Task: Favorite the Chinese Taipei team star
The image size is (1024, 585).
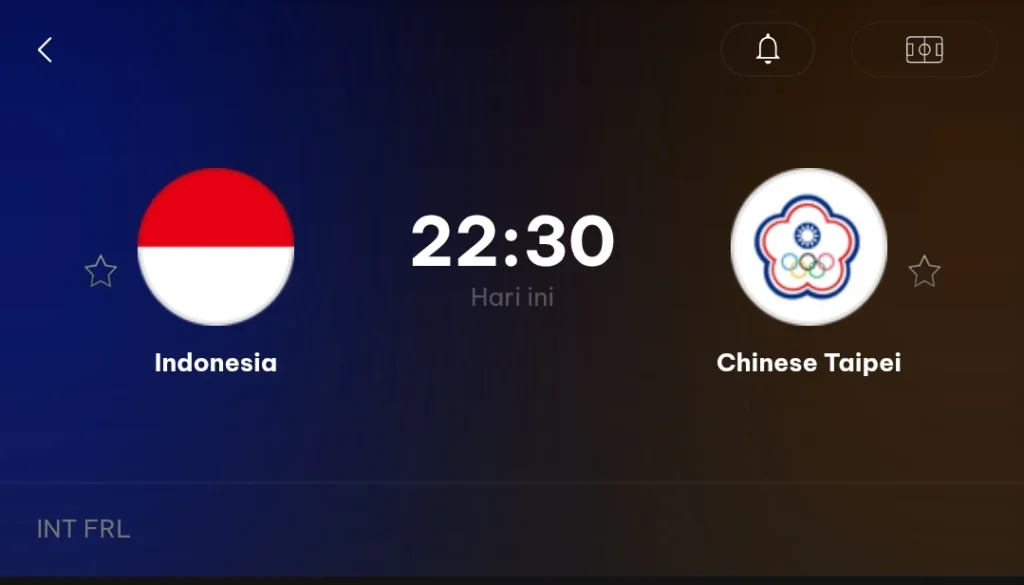Action: [x=924, y=271]
